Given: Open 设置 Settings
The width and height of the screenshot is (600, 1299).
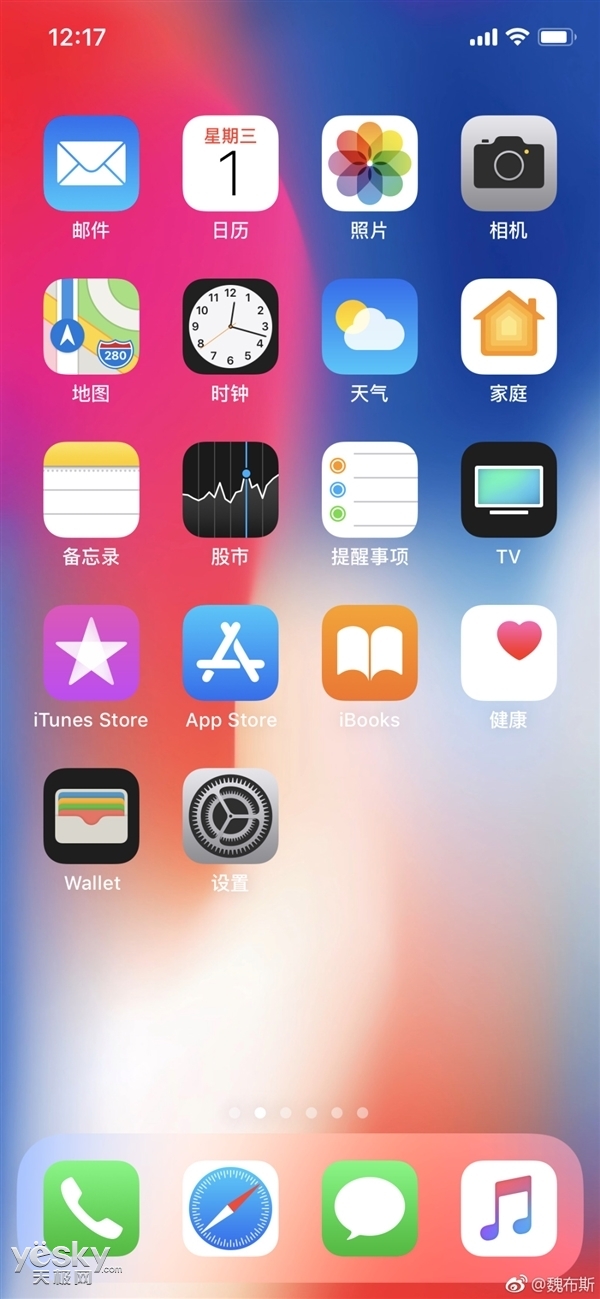Looking at the screenshot, I should tap(230, 815).
